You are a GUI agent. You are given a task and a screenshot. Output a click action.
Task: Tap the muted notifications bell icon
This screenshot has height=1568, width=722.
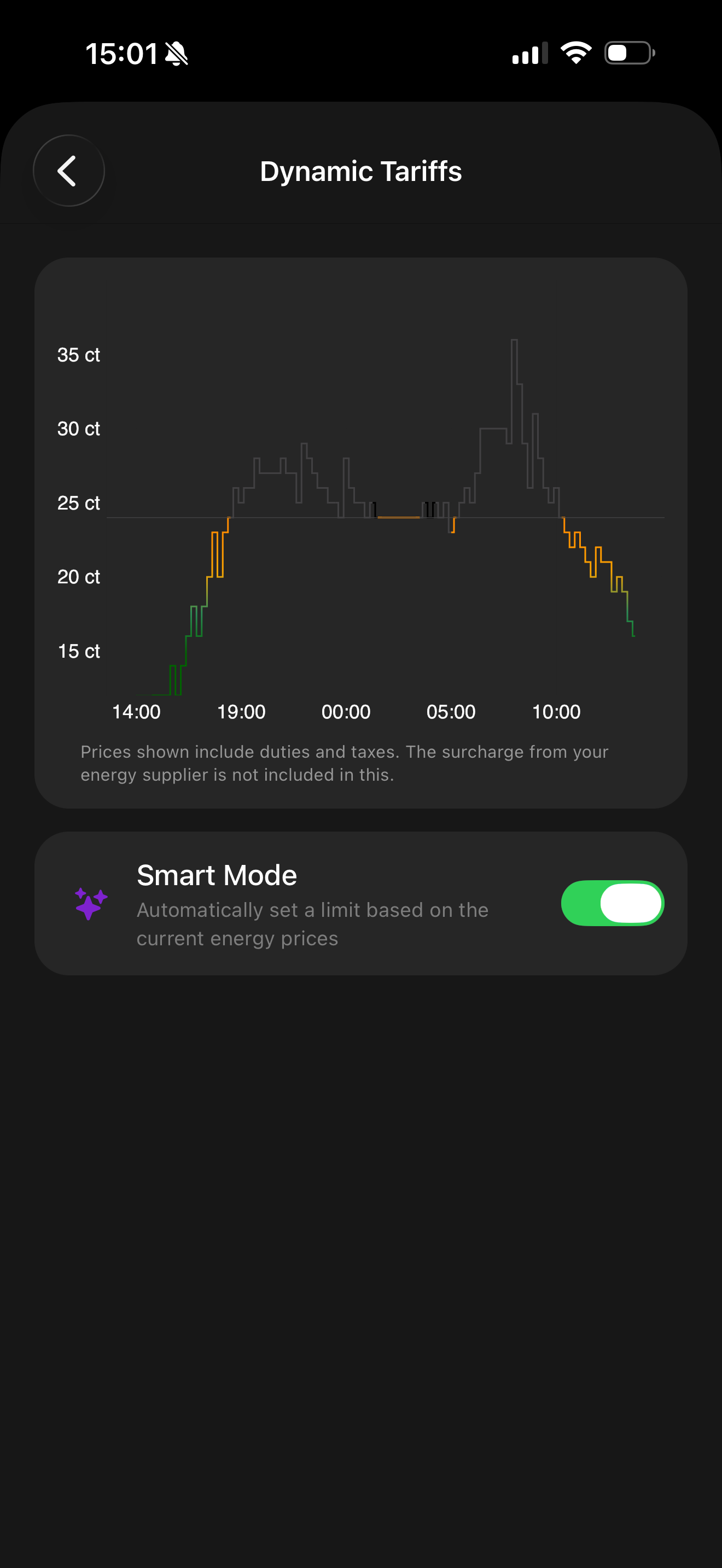(x=177, y=54)
